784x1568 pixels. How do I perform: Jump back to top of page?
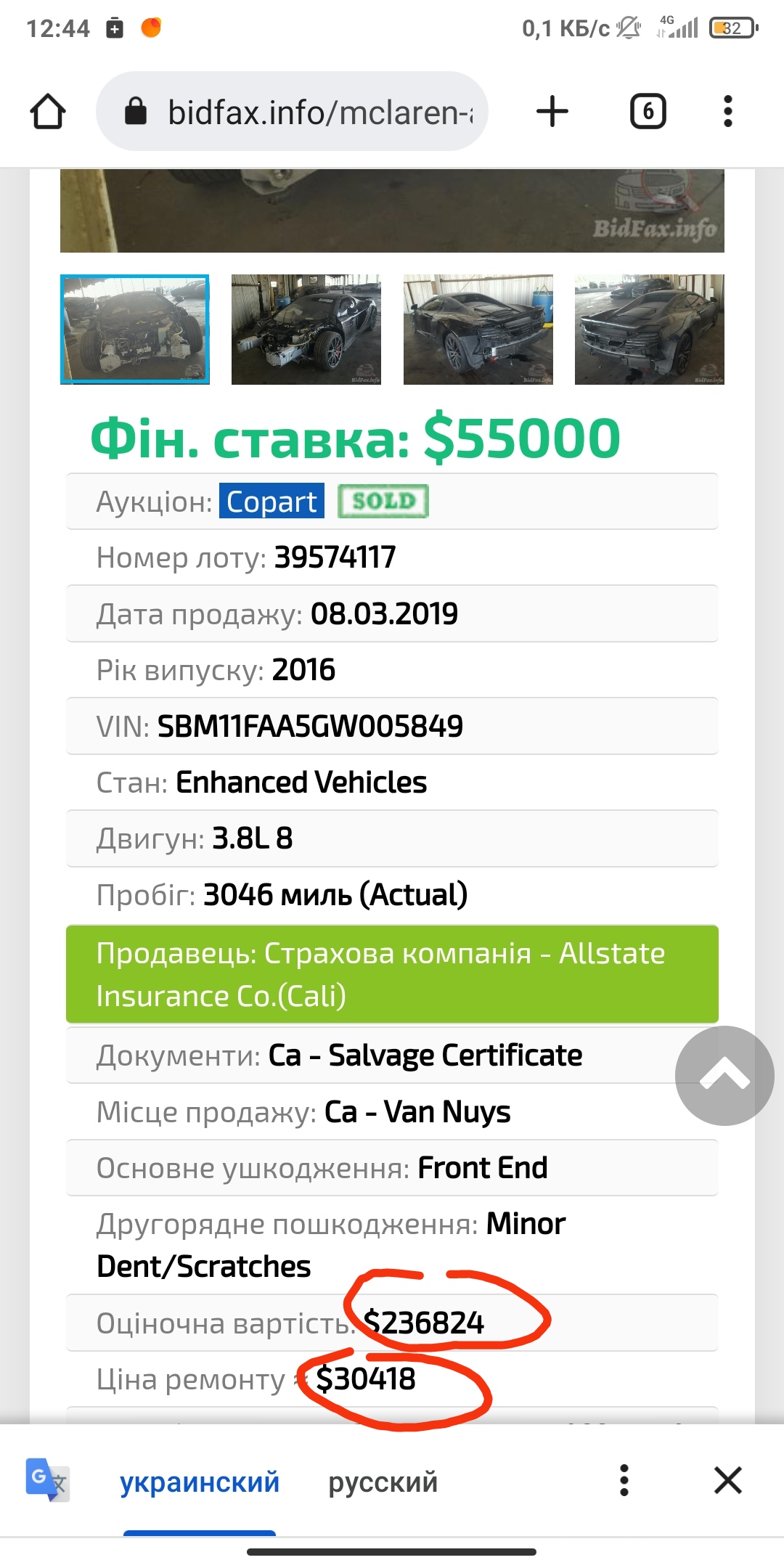(x=724, y=1076)
